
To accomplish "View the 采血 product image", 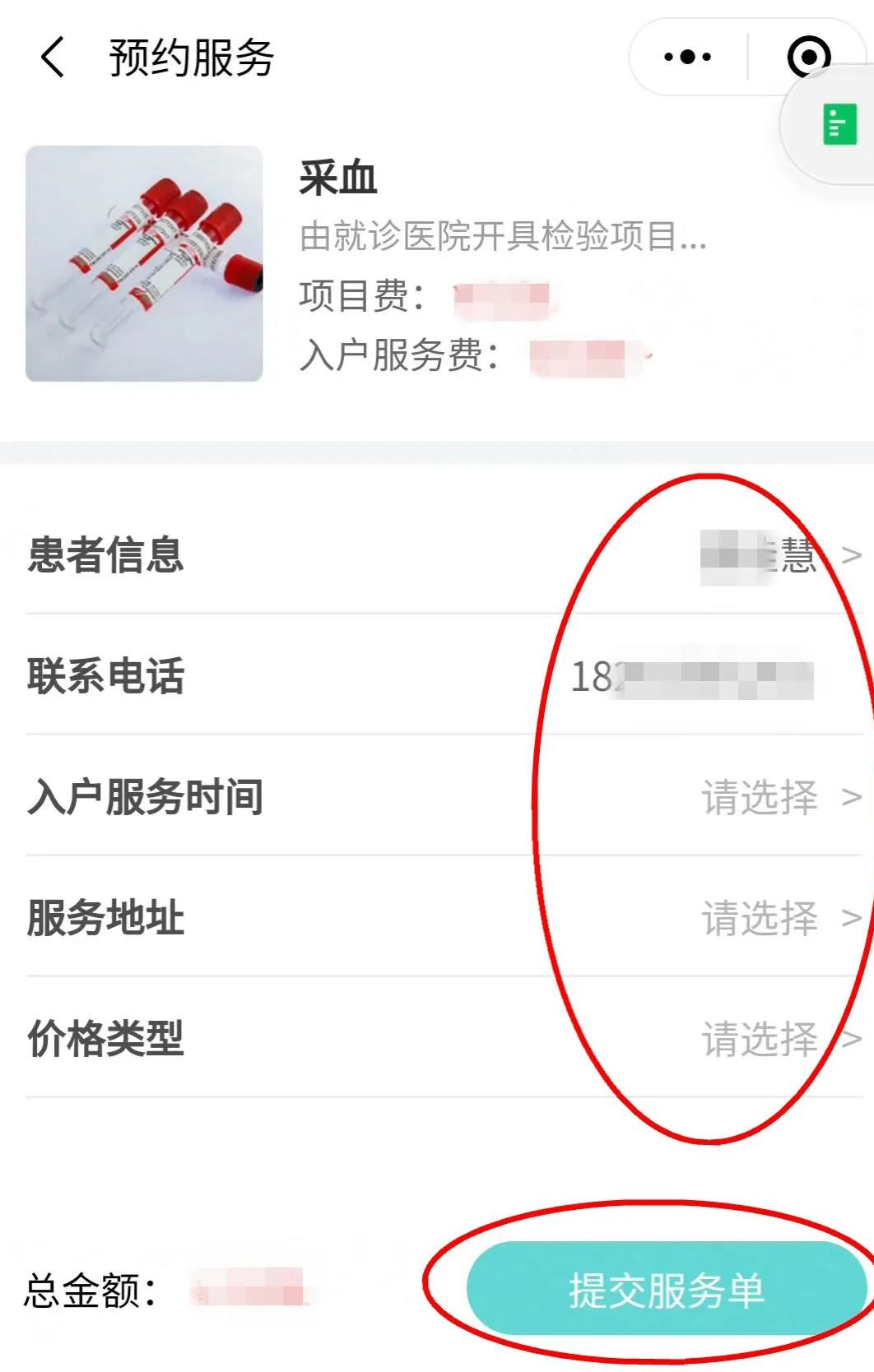I will 144,263.
